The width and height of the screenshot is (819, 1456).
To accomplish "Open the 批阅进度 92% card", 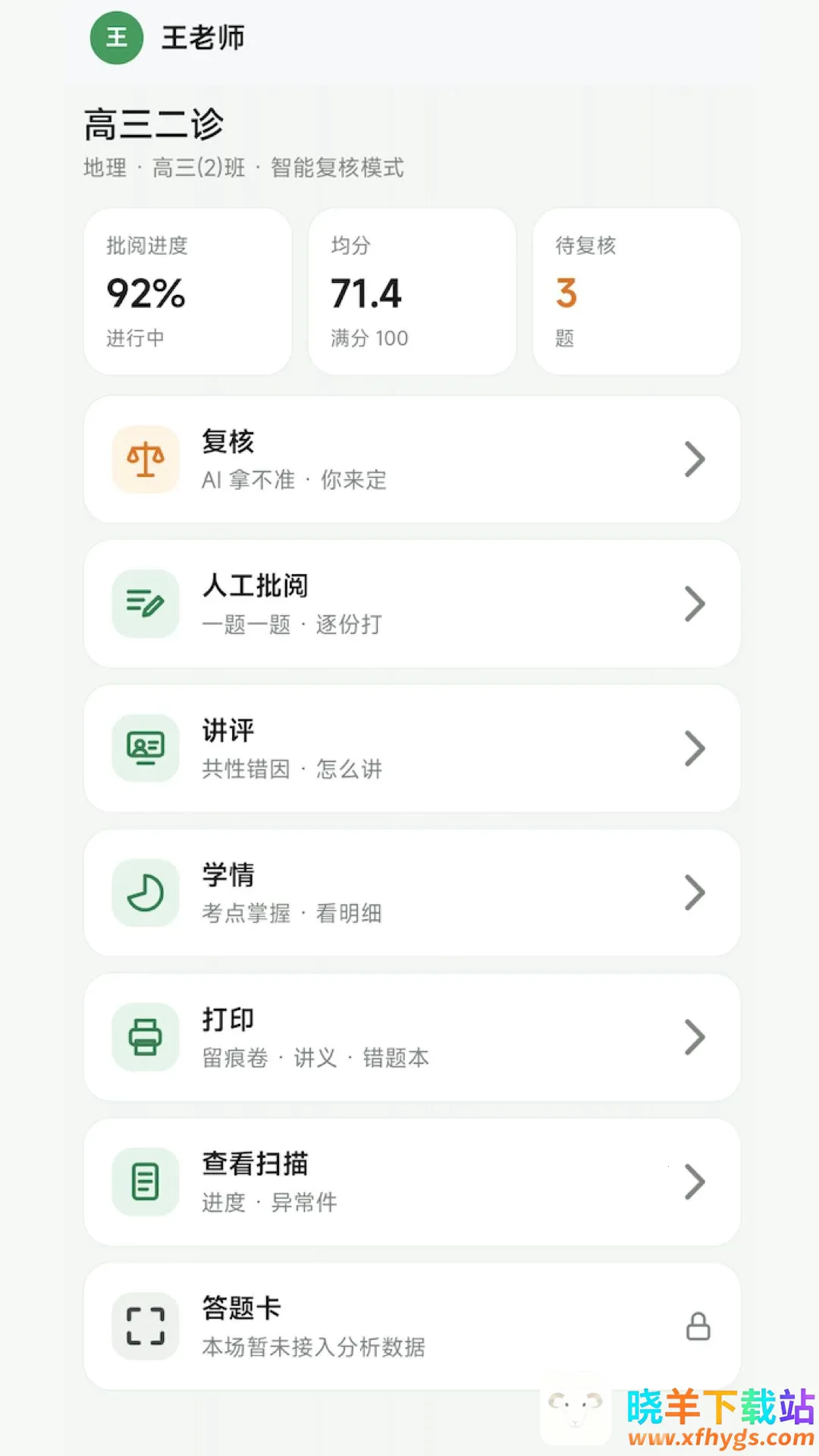I will click(x=187, y=291).
